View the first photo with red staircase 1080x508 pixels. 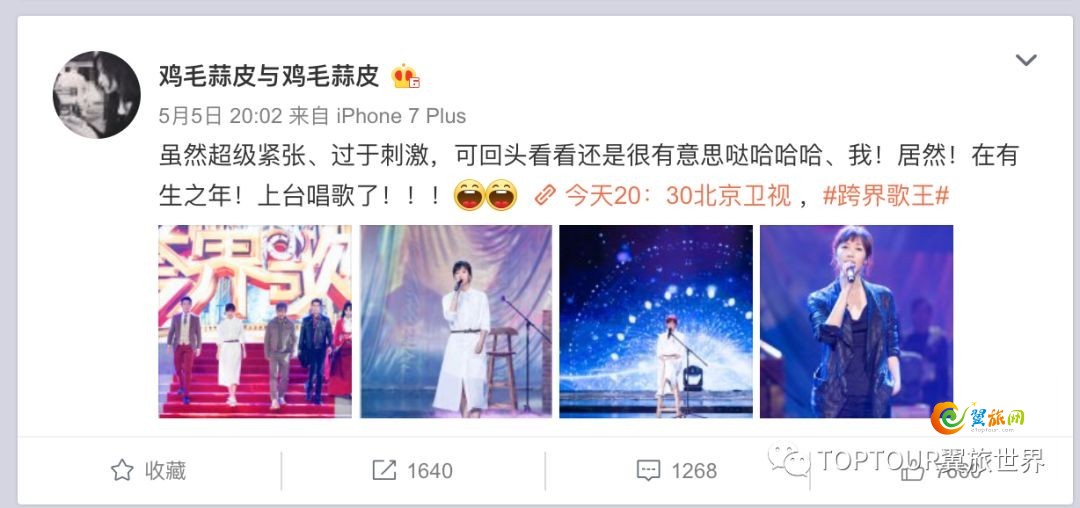coord(255,321)
